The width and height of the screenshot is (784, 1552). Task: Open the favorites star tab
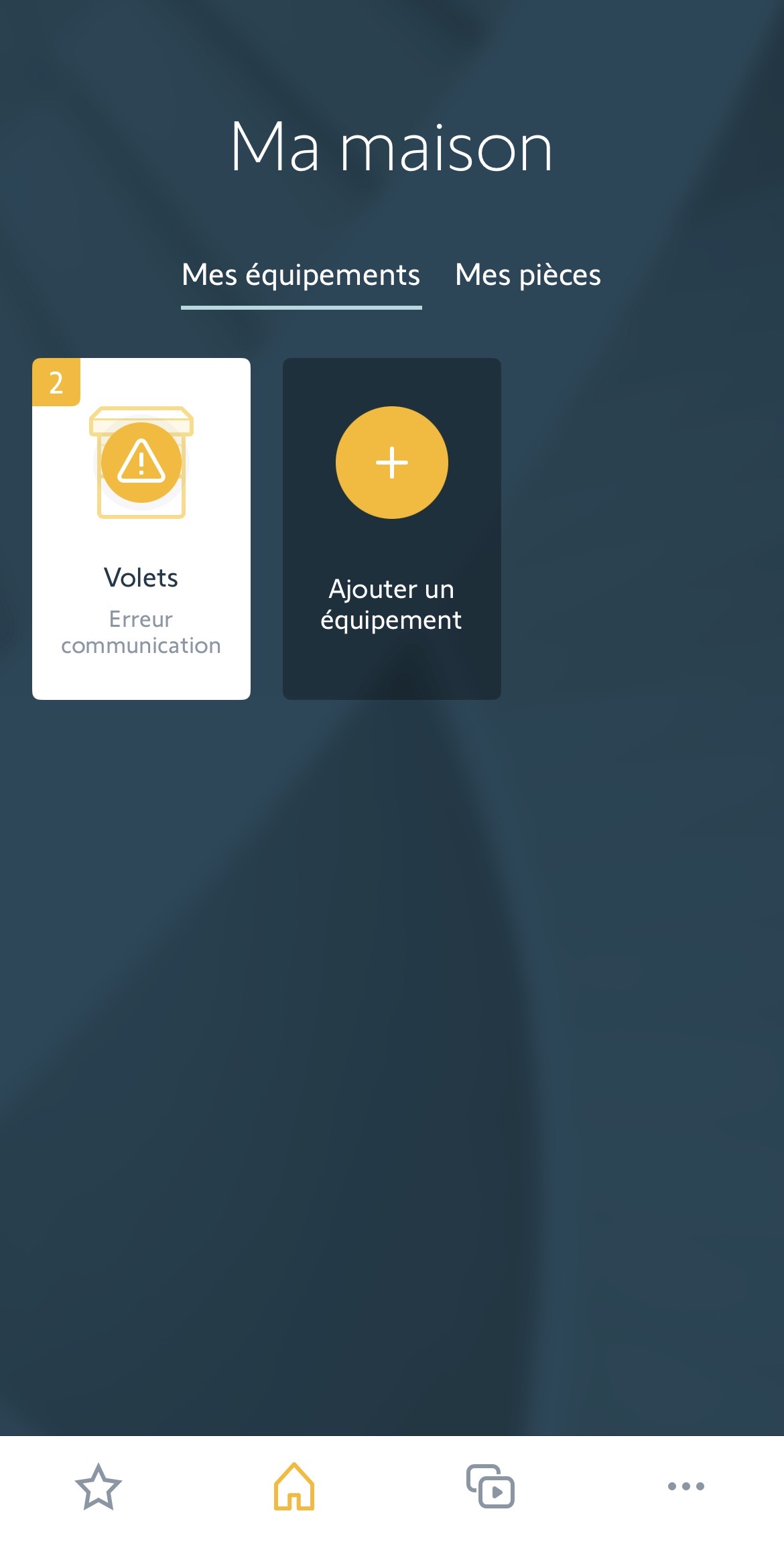[99, 1486]
